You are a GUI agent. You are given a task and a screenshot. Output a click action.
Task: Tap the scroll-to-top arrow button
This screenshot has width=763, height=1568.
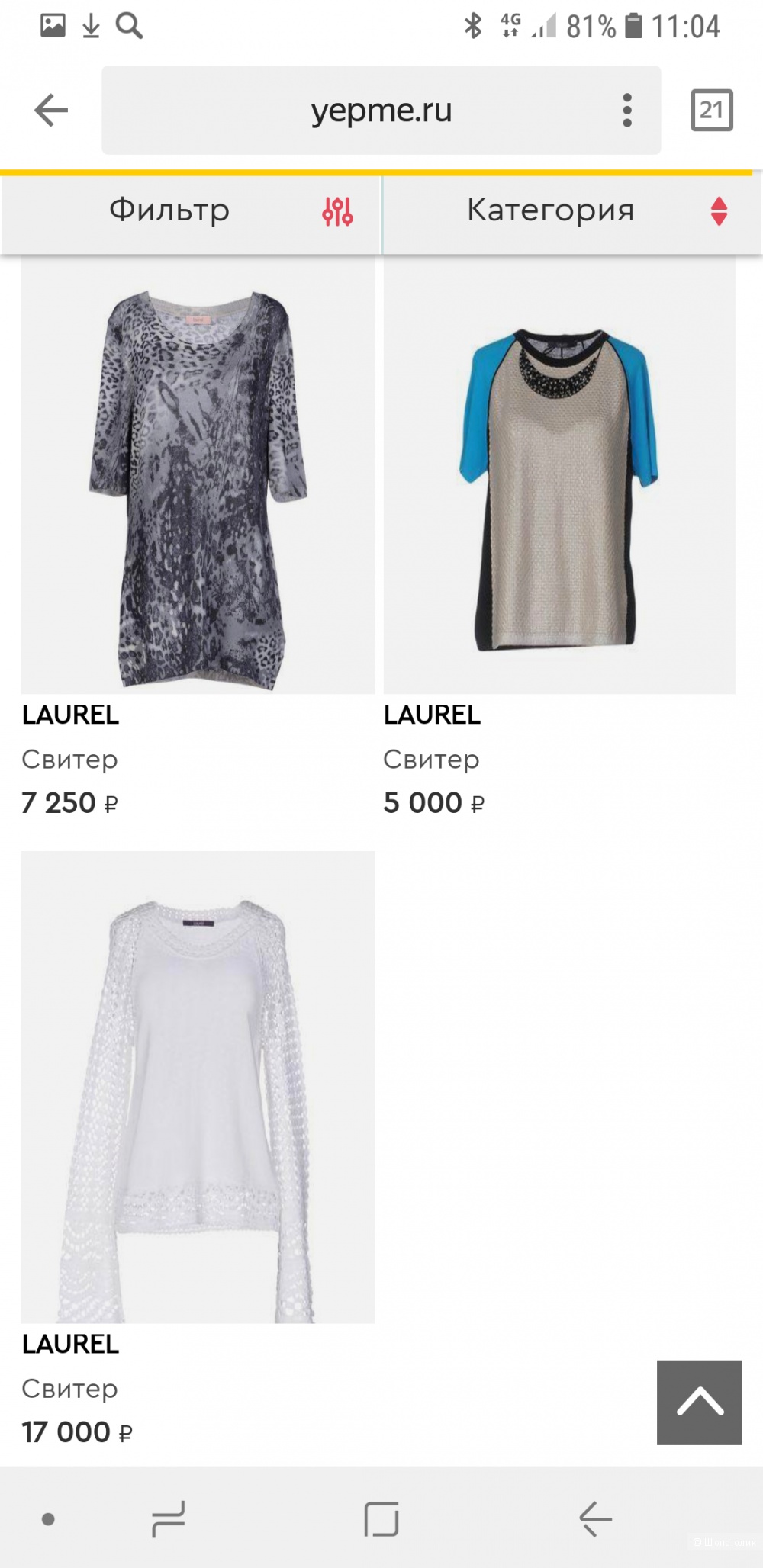pyautogui.click(x=699, y=1402)
